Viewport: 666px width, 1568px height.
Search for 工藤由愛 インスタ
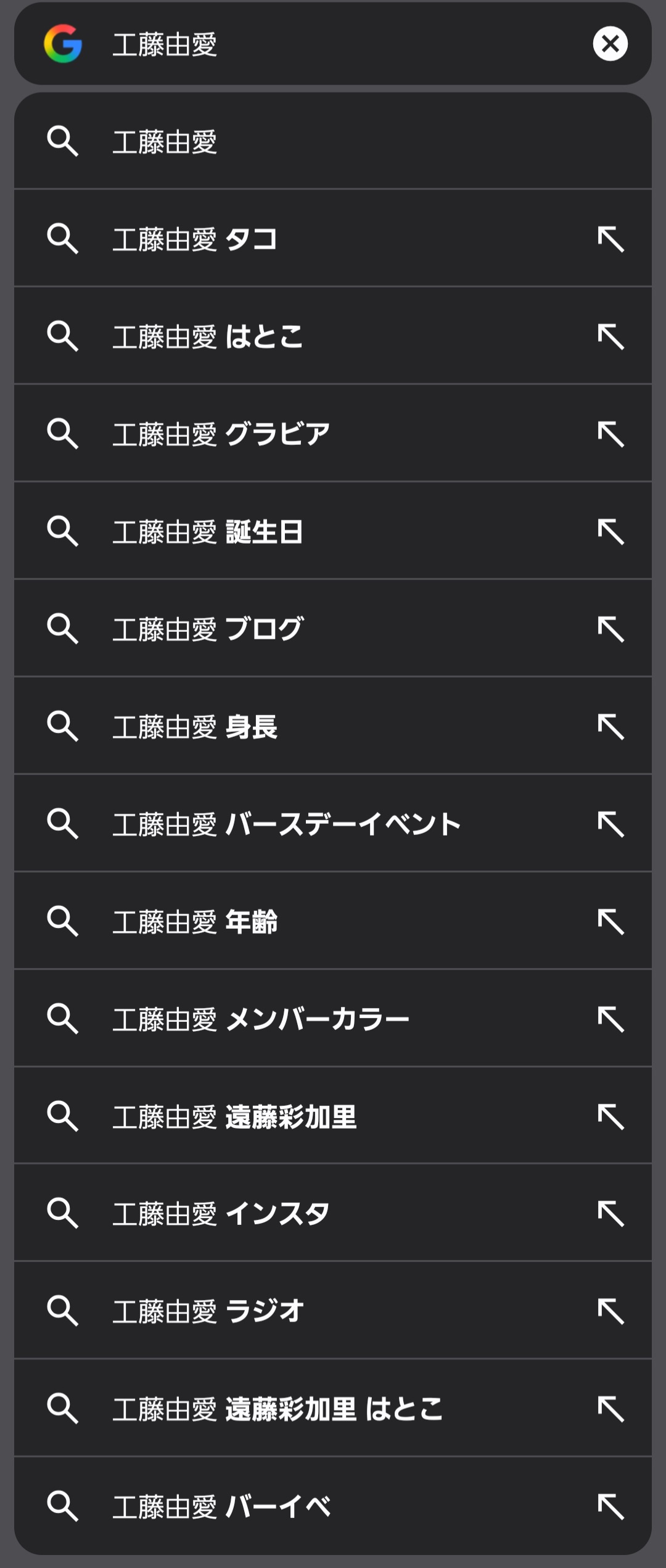pos(333,1214)
